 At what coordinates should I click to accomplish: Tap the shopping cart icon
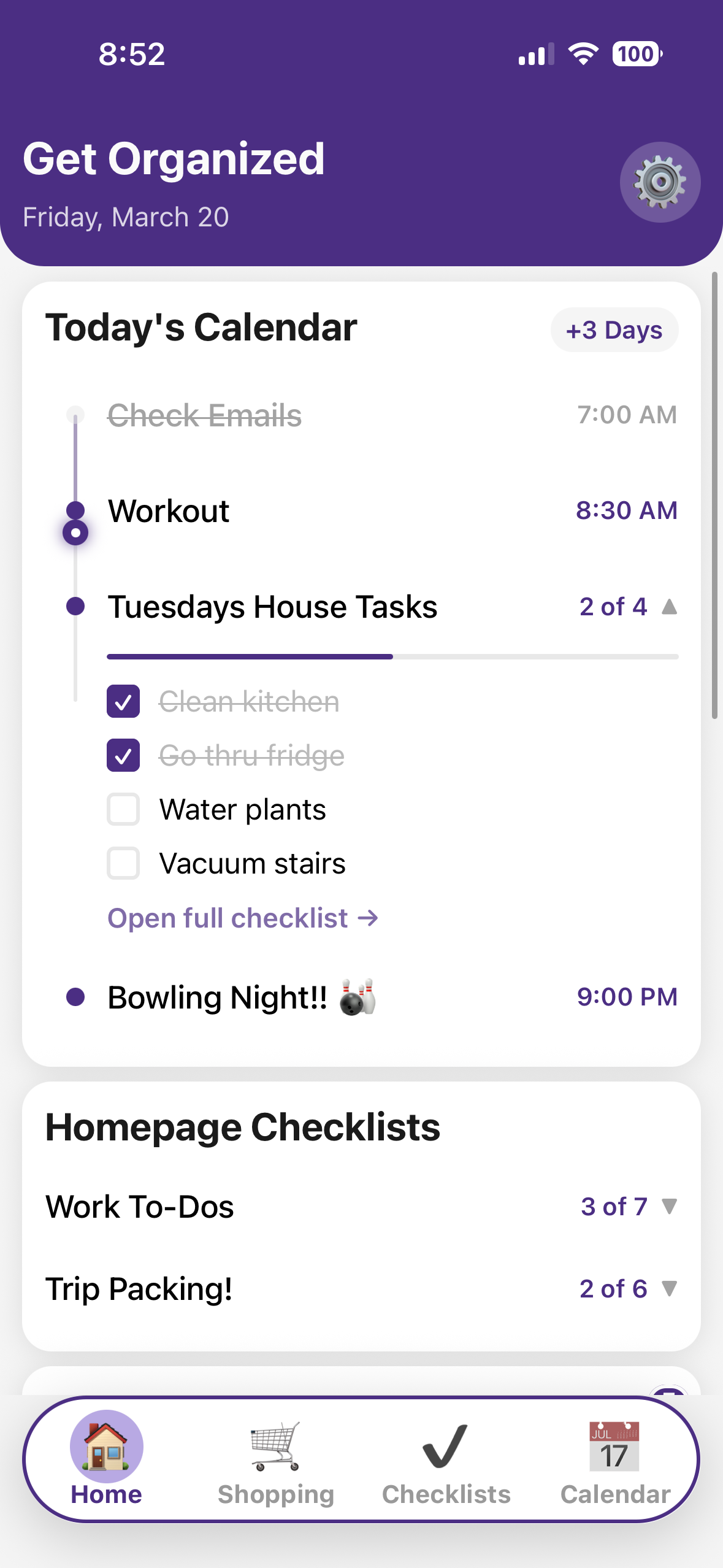[274, 1446]
